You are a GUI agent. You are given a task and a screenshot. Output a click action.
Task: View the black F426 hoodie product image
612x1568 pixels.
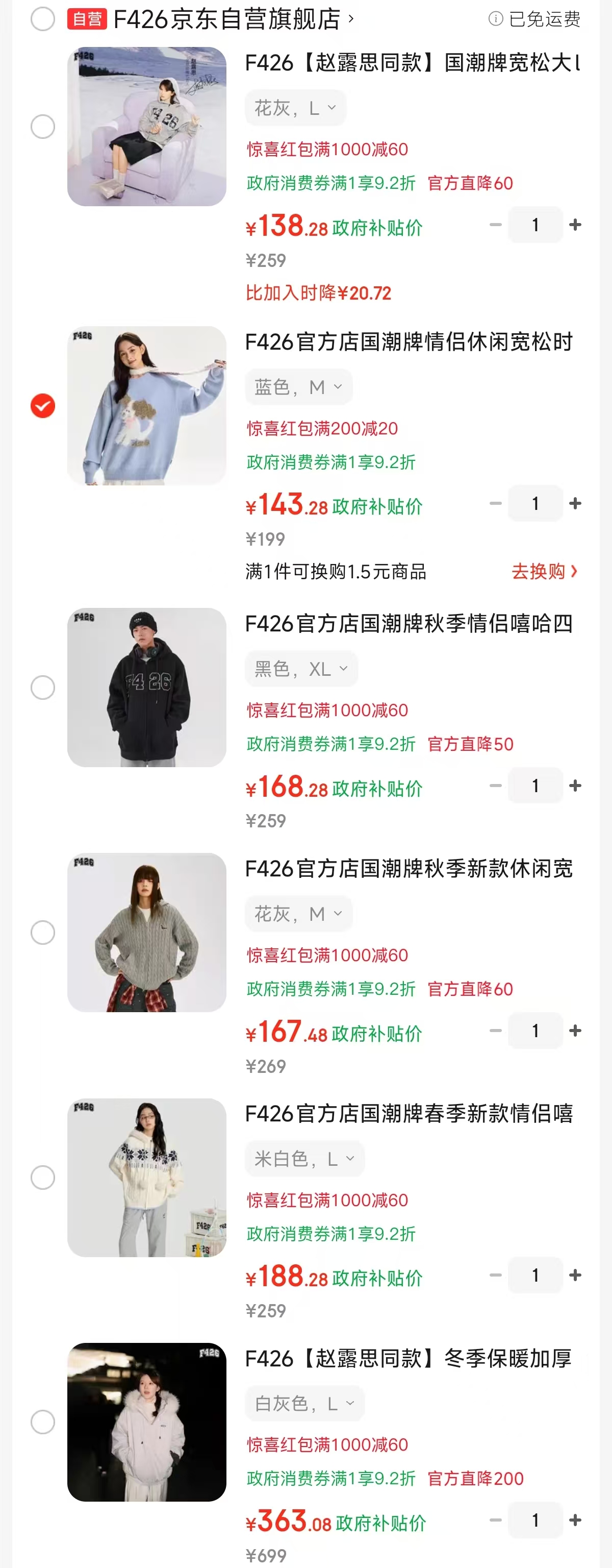146,687
